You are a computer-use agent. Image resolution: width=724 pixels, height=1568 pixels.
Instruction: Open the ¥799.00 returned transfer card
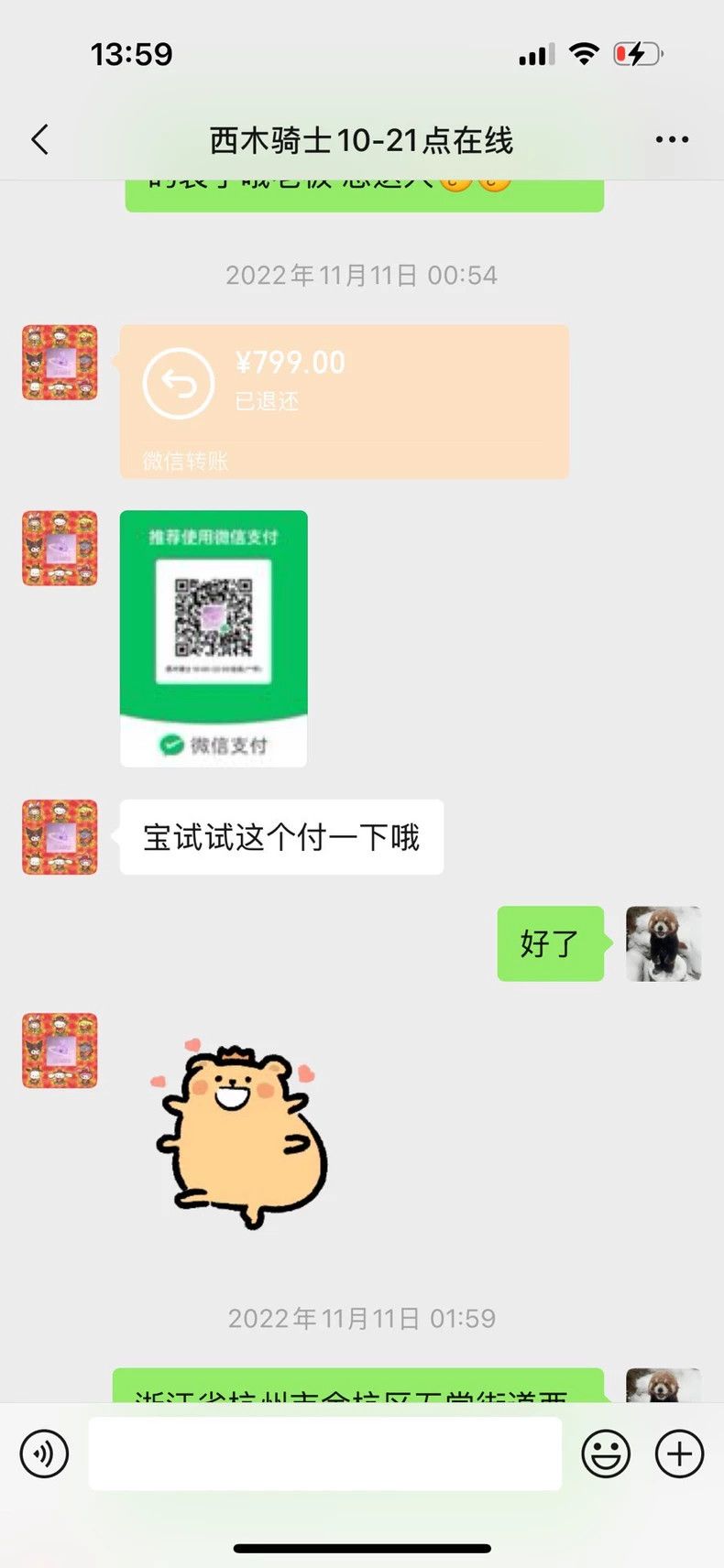click(x=344, y=401)
